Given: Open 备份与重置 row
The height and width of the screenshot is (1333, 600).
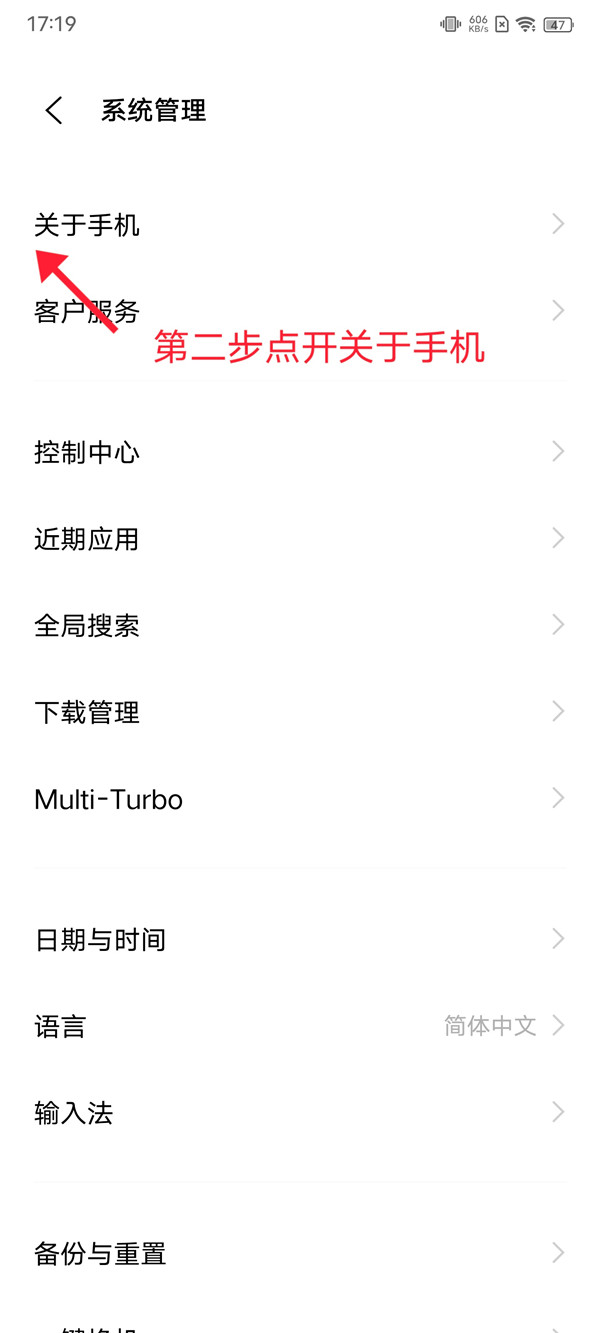Looking at the screenshot, I should point(300,1253).
